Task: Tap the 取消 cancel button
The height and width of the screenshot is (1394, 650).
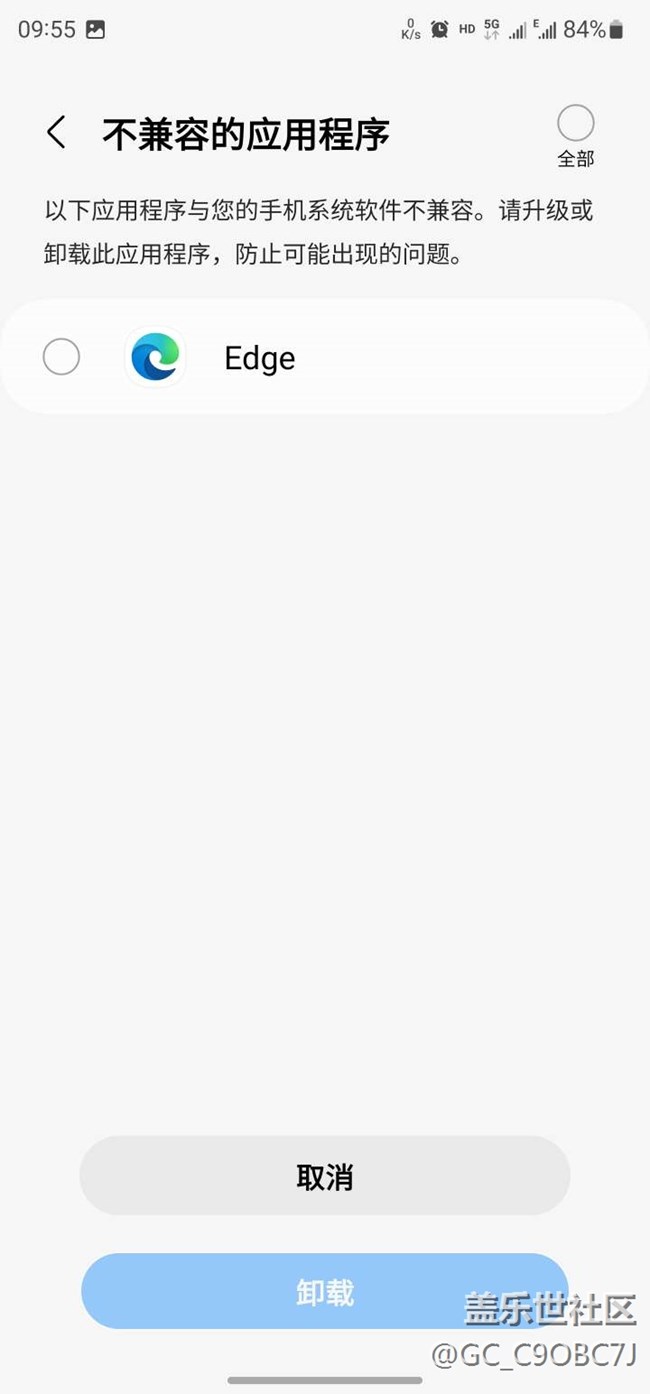Action: 325,1176
